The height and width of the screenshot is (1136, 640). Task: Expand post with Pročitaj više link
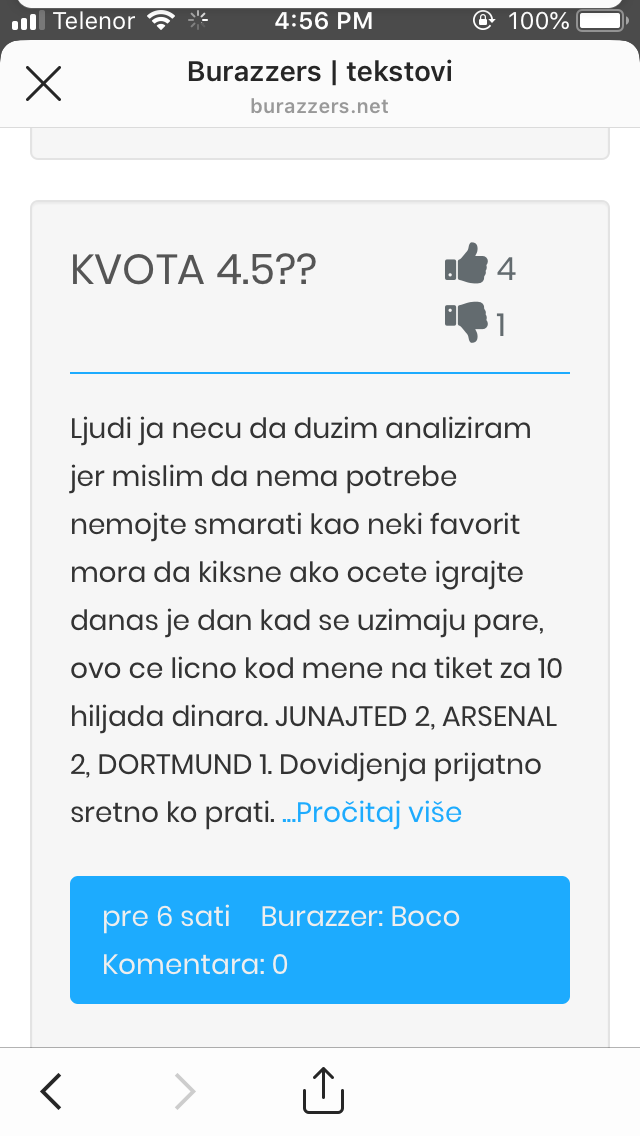click(x=378, y=812)
